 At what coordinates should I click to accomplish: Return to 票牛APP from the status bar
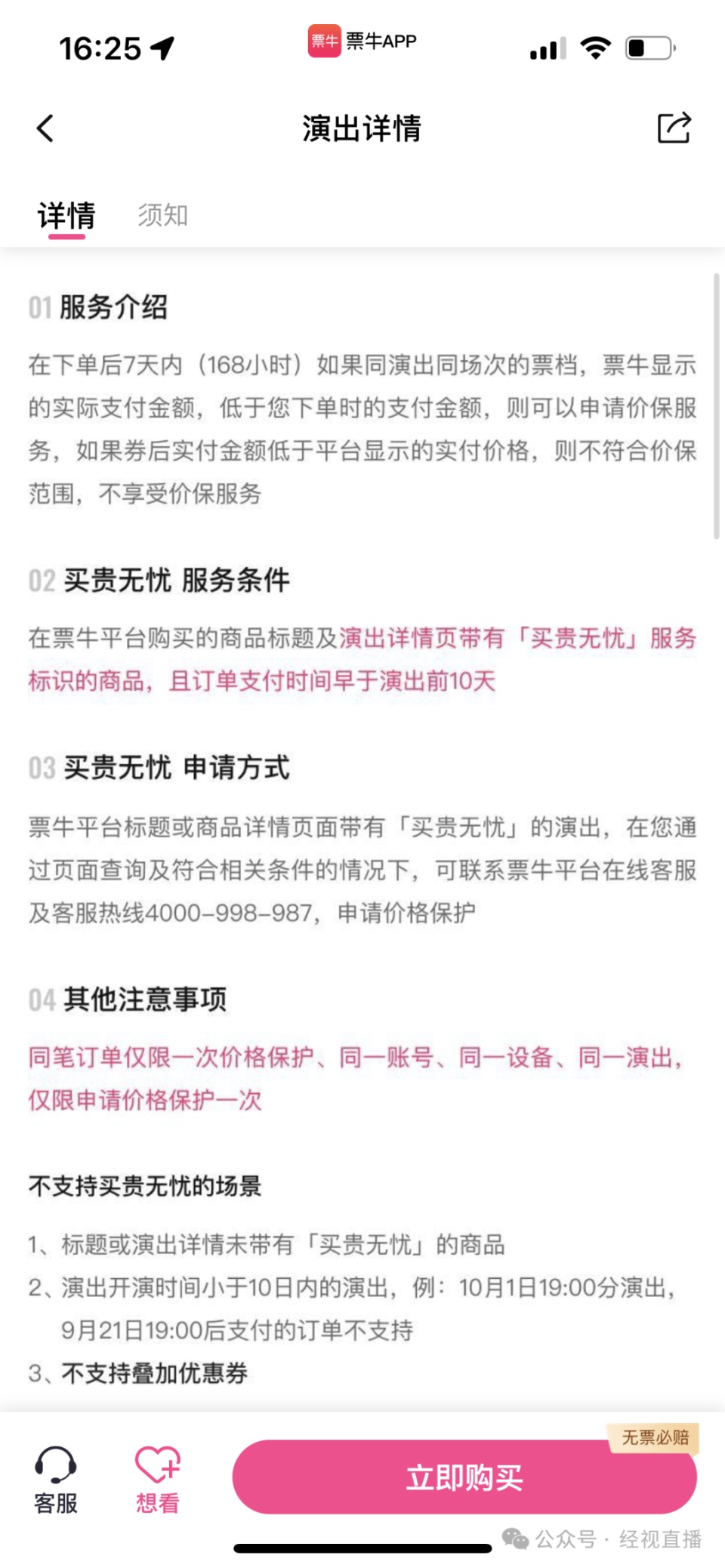click(362, 41)
